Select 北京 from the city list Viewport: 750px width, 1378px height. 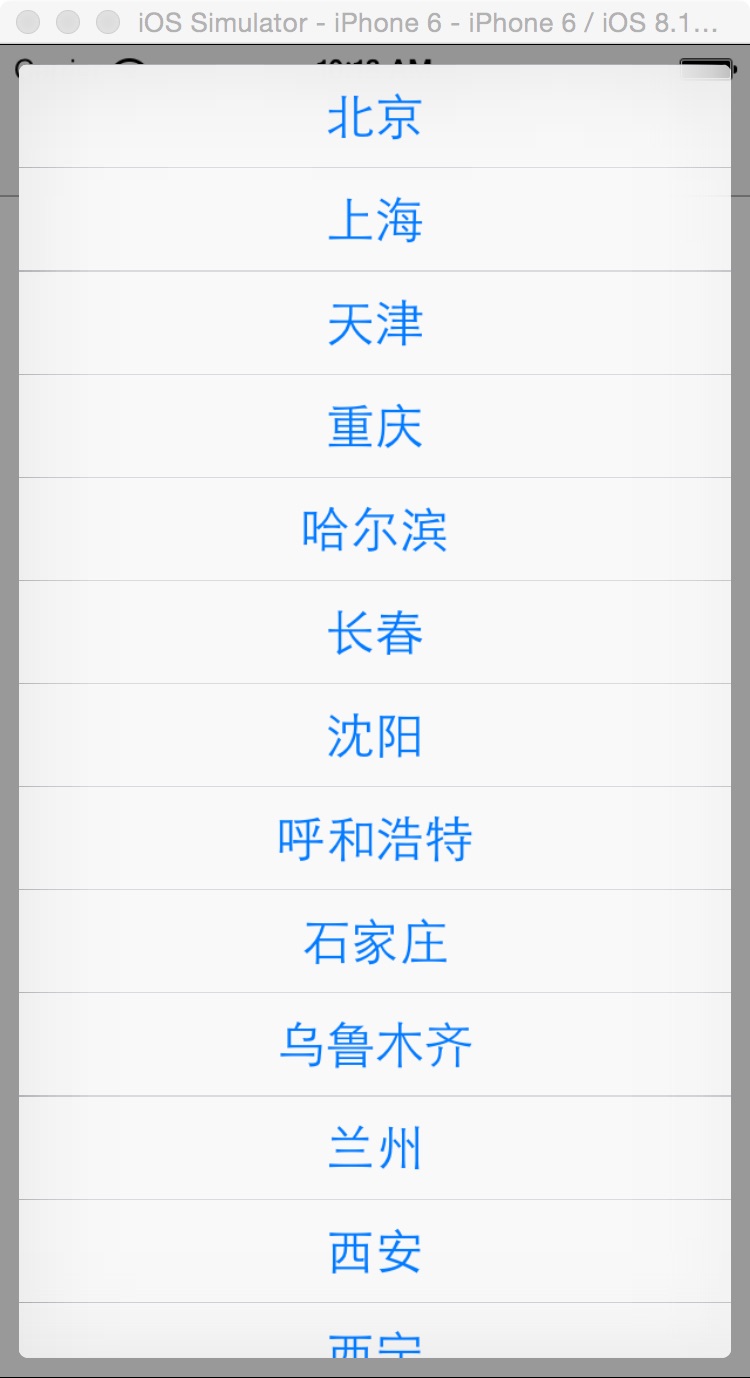pyautogui.click(x=375, y=117)
